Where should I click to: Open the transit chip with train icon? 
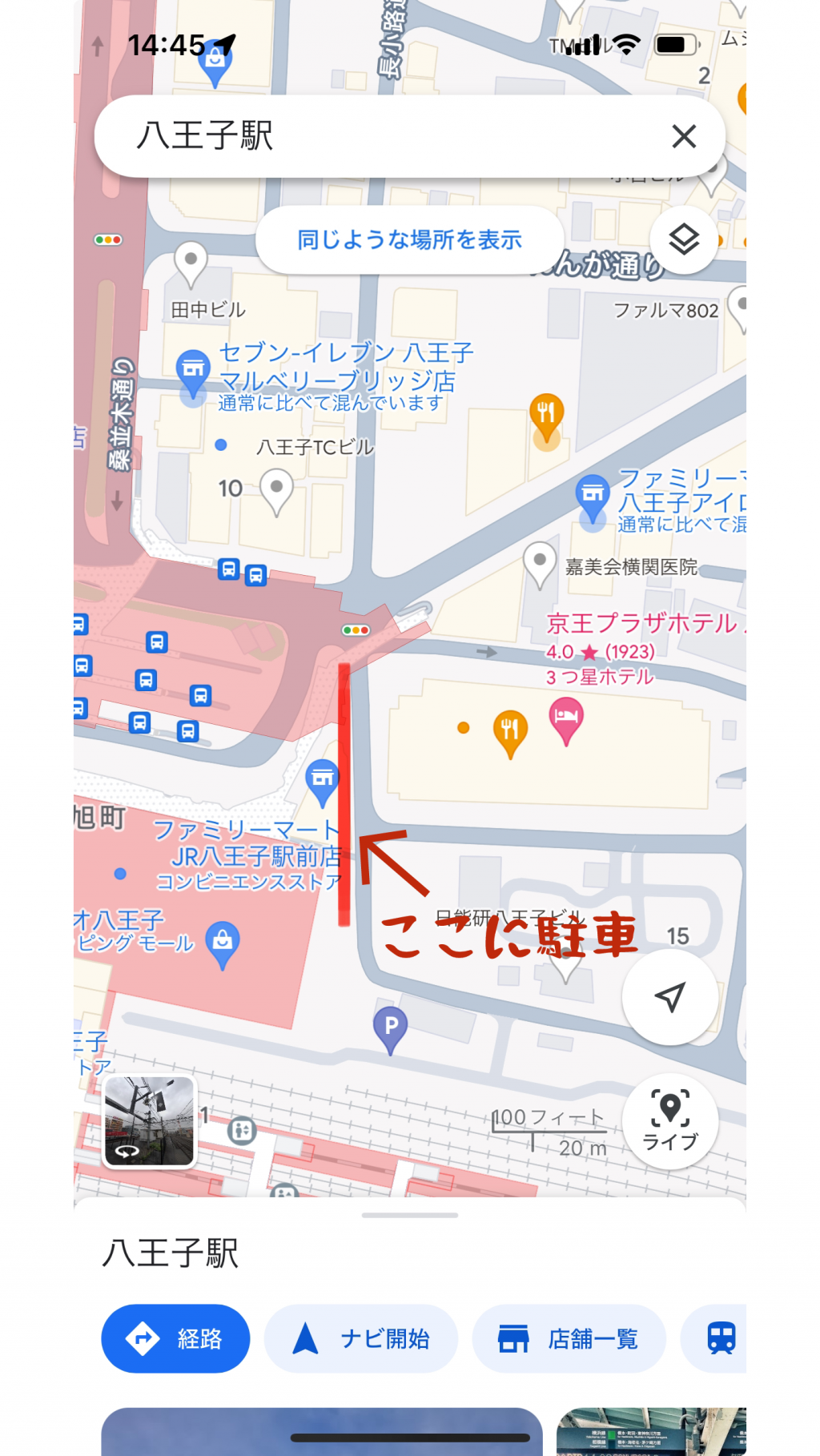[x=713, y=1338]
